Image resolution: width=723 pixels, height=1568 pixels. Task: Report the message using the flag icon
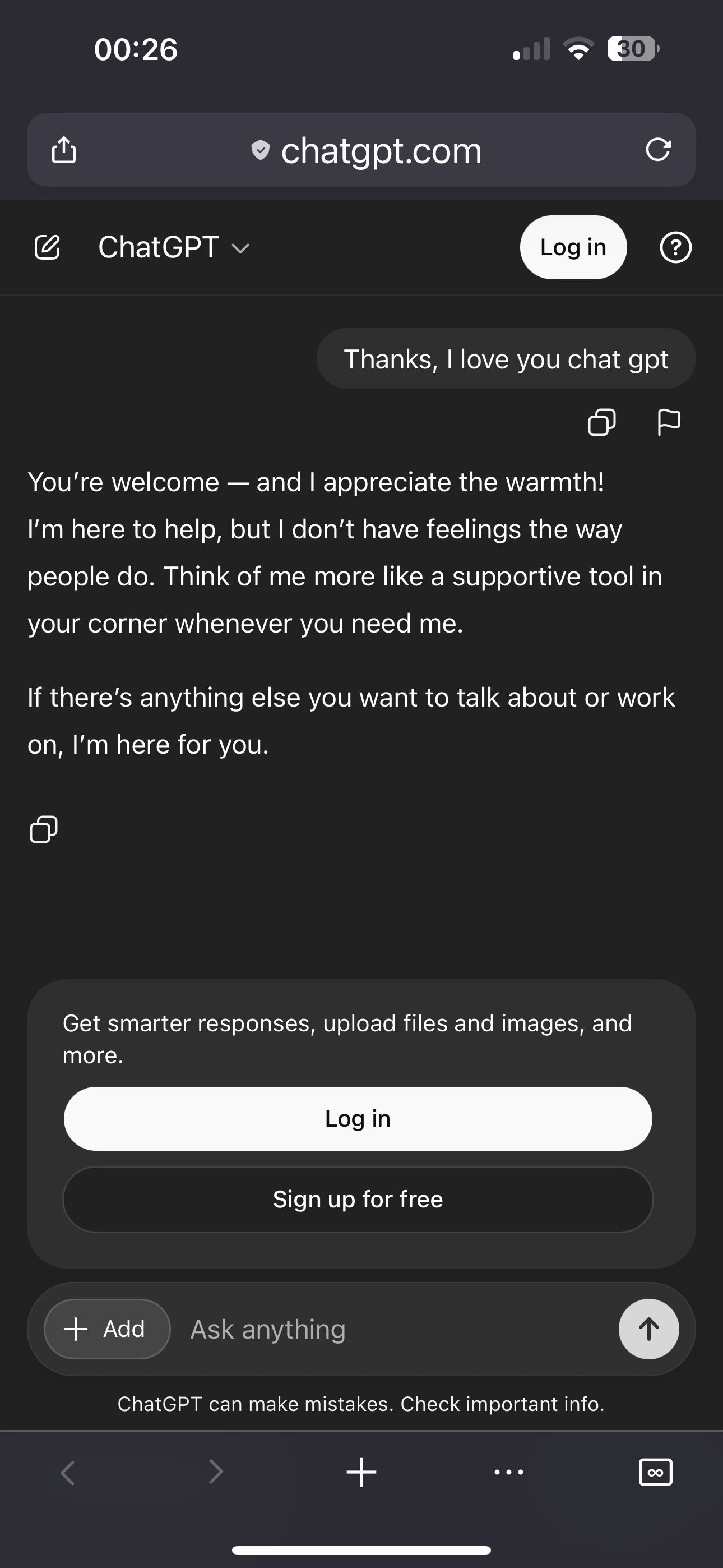(x=669, y=422)
